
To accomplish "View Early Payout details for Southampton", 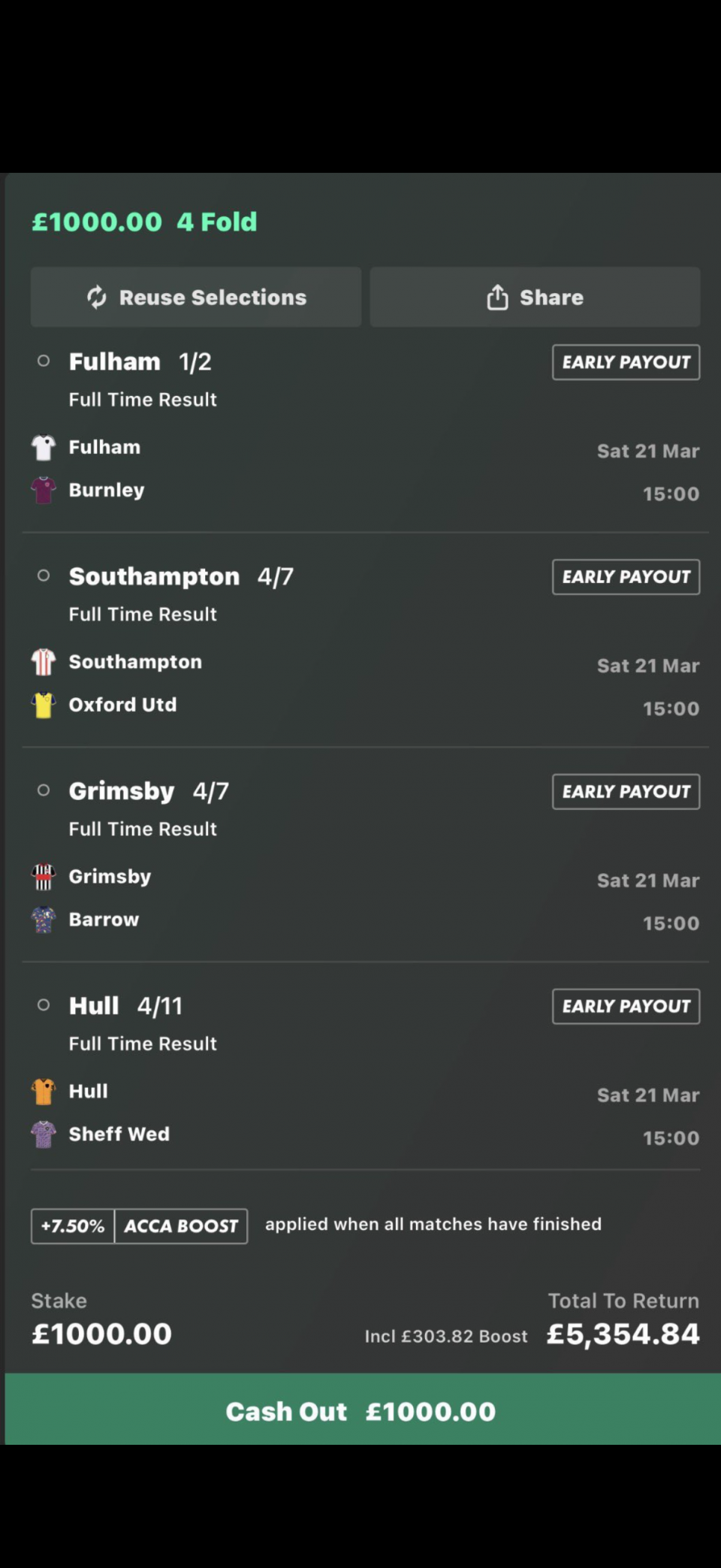I will (626, 577).
